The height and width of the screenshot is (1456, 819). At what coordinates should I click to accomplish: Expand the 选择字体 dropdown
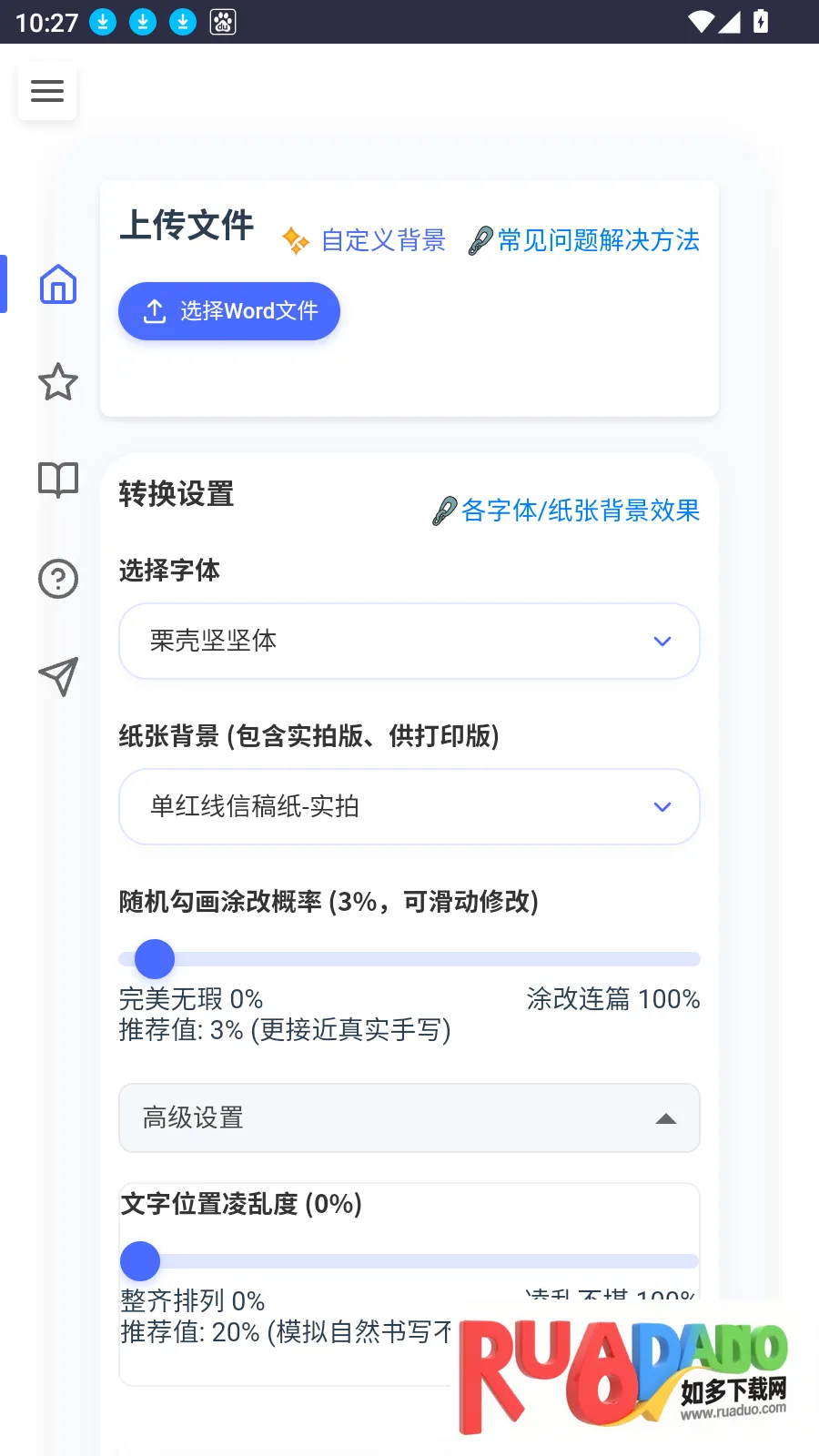(x=409, y=641)
